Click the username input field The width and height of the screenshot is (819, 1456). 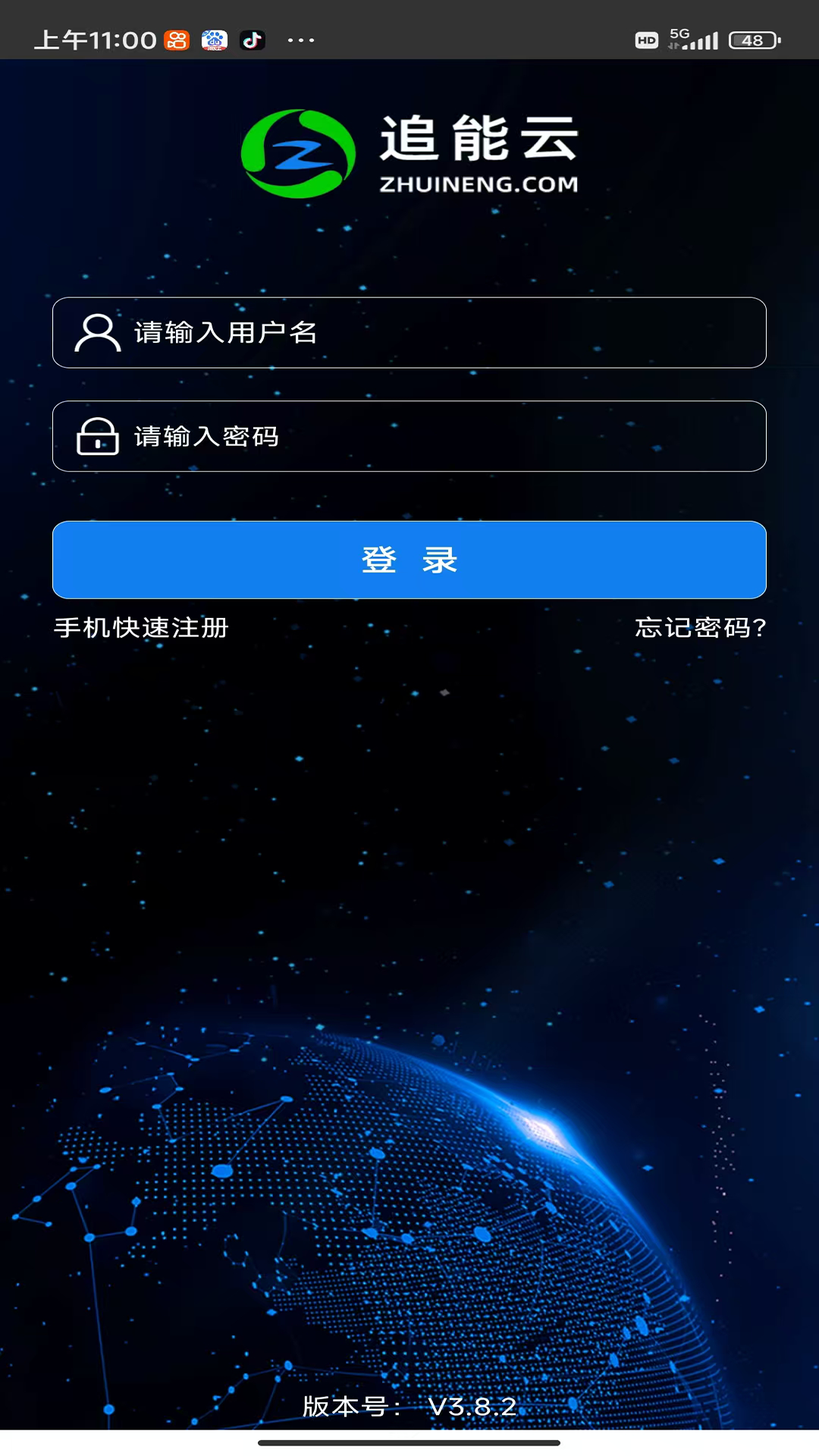[409, 331]
